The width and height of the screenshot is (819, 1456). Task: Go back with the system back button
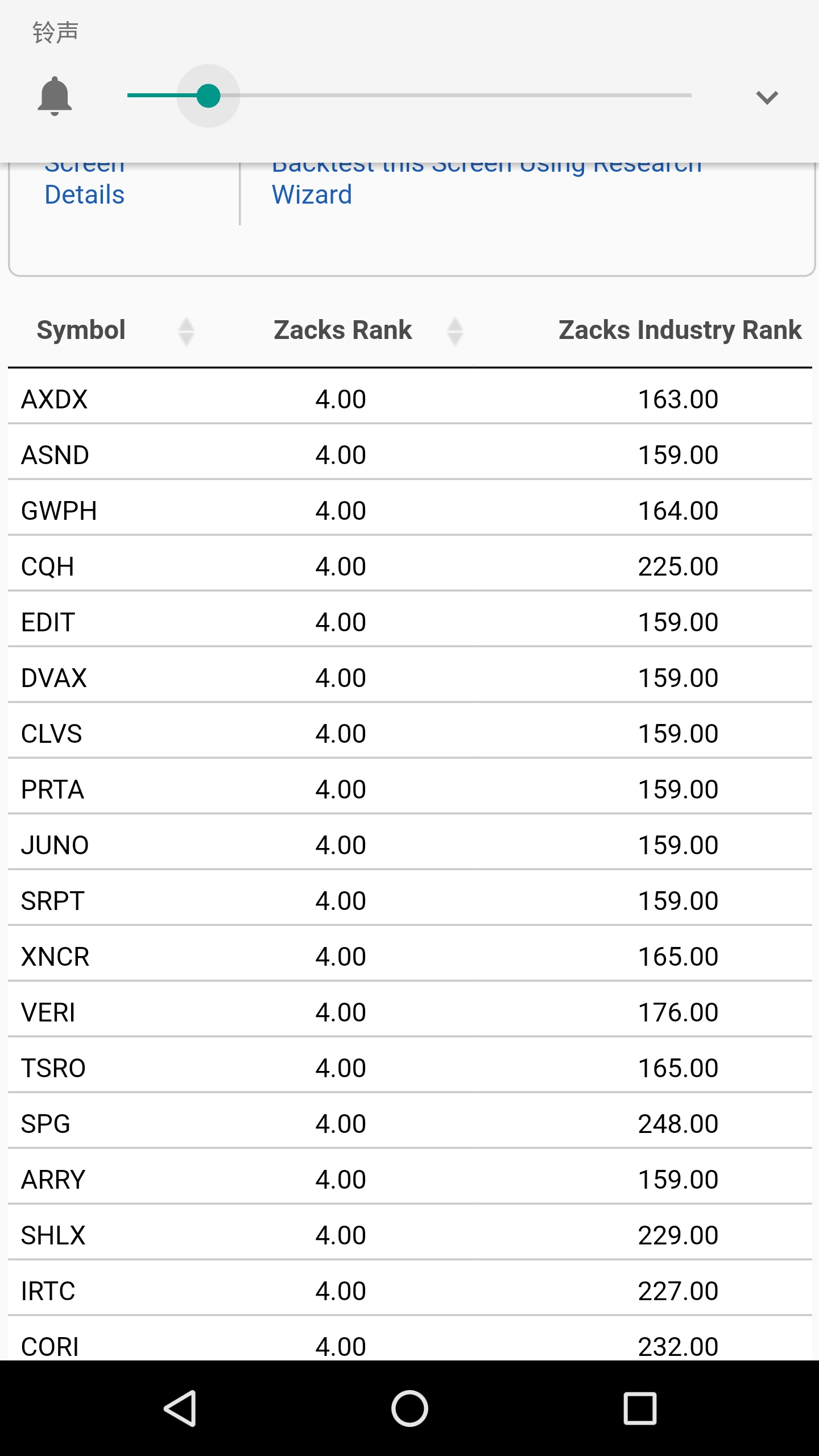(180, 1408)
